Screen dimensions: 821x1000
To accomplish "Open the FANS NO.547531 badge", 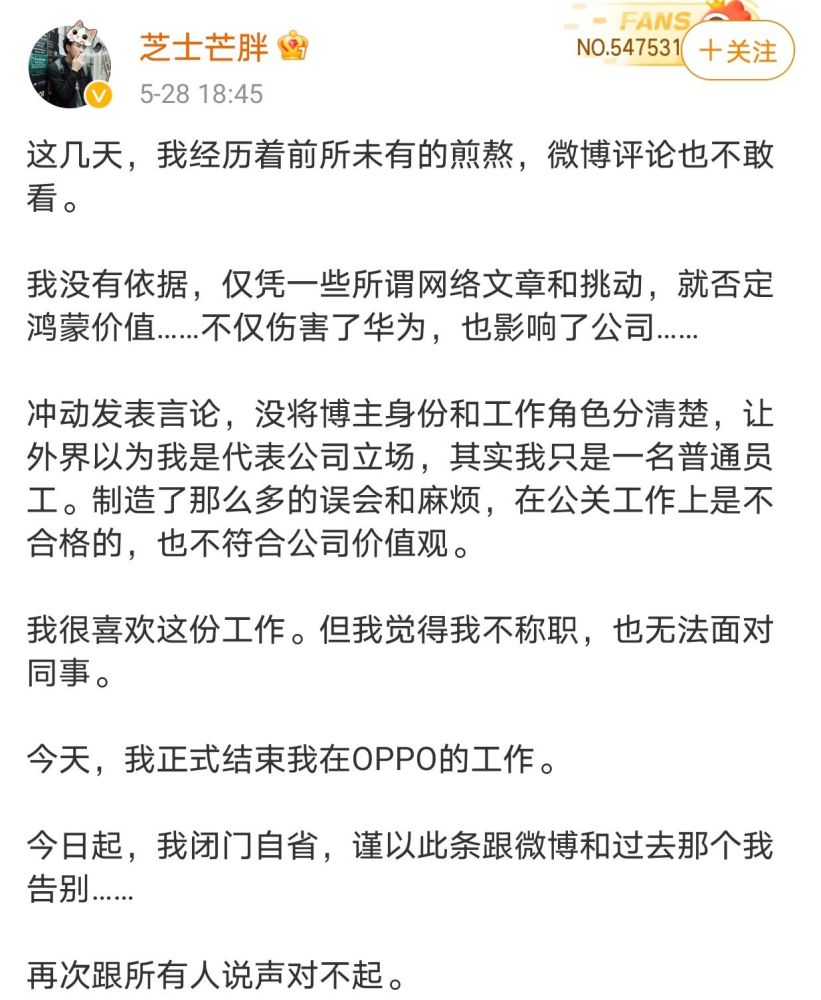I will click(x=630, y=38).
